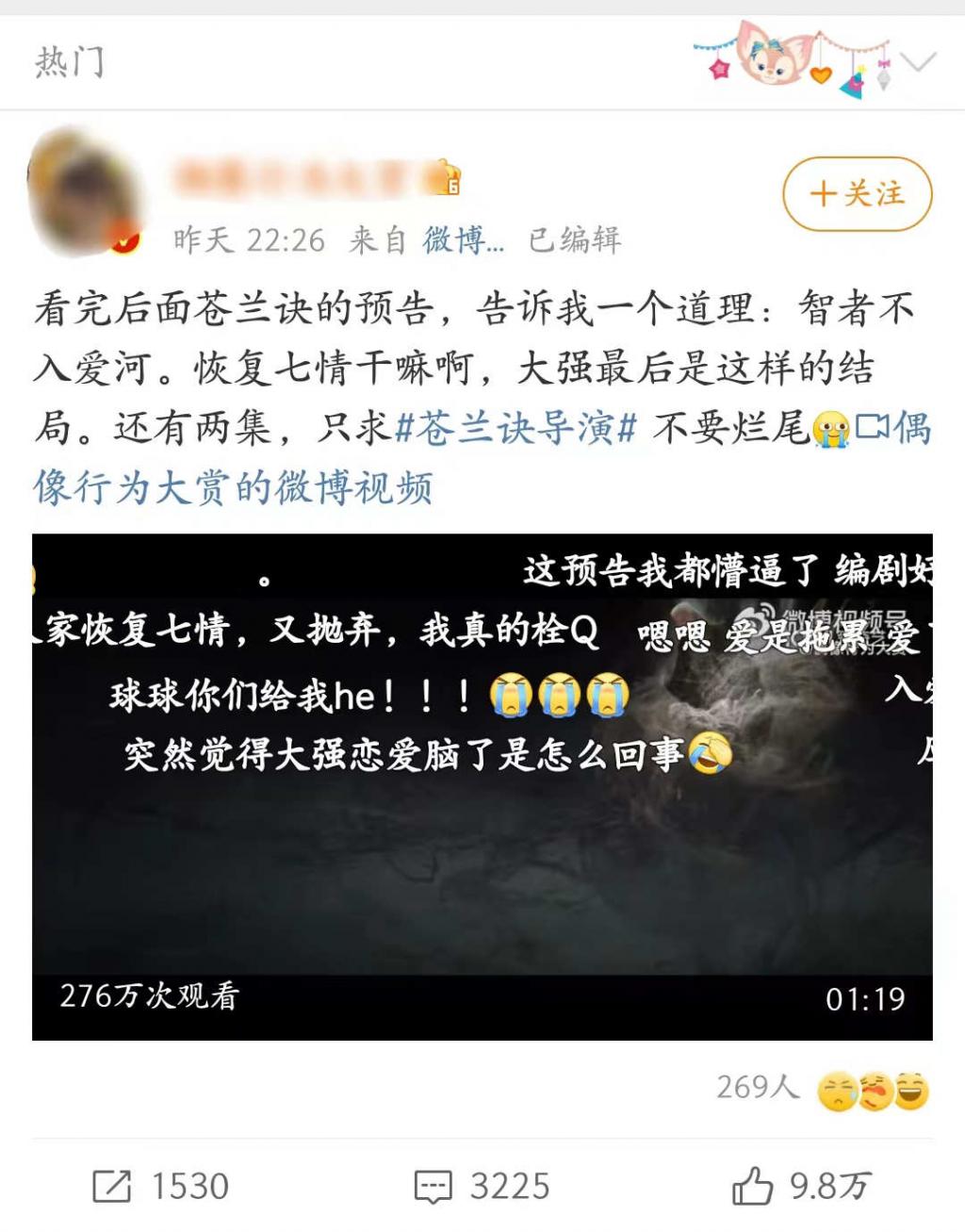Open the 微博... source link
The image size is (965, 1232).
[x=463, y=240]
